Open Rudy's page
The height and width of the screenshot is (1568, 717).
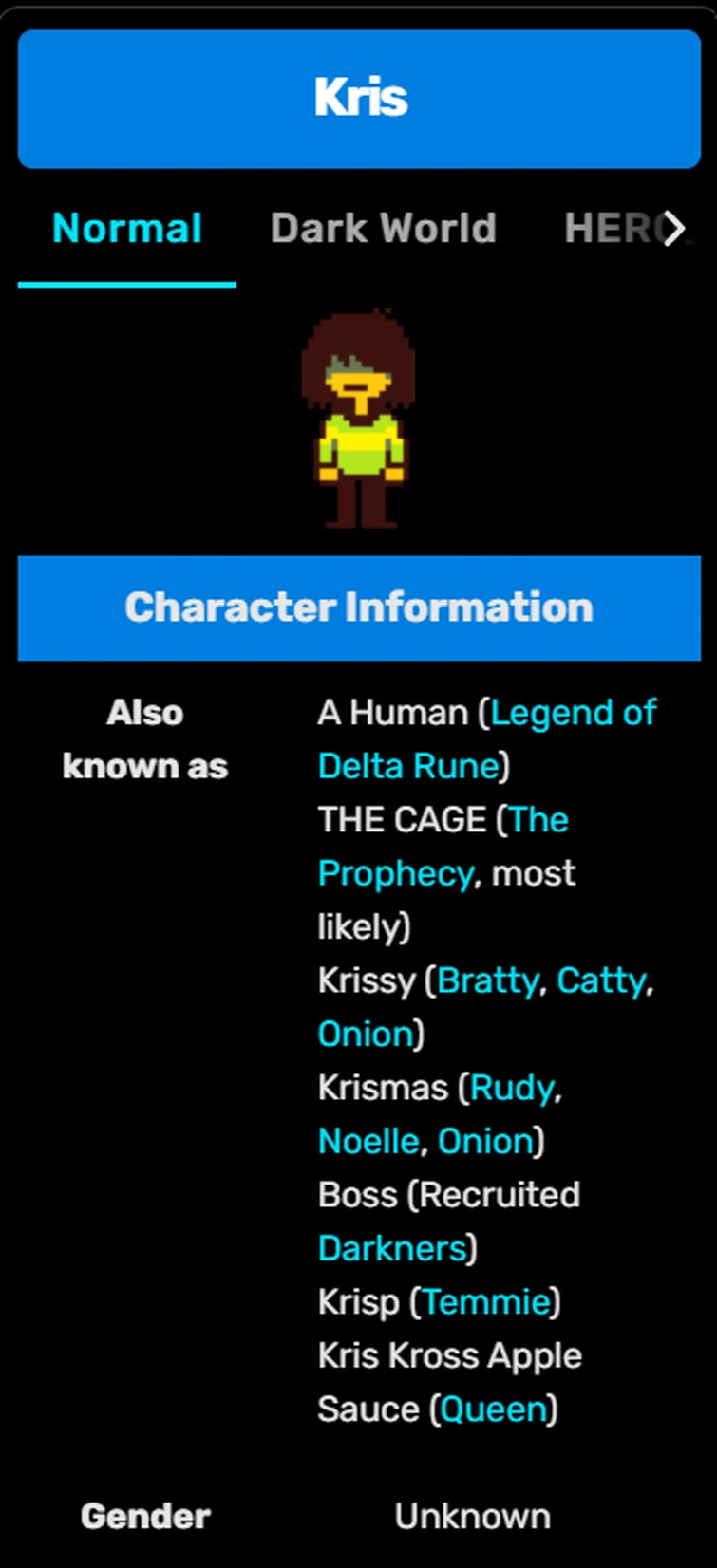[511, 1088]
